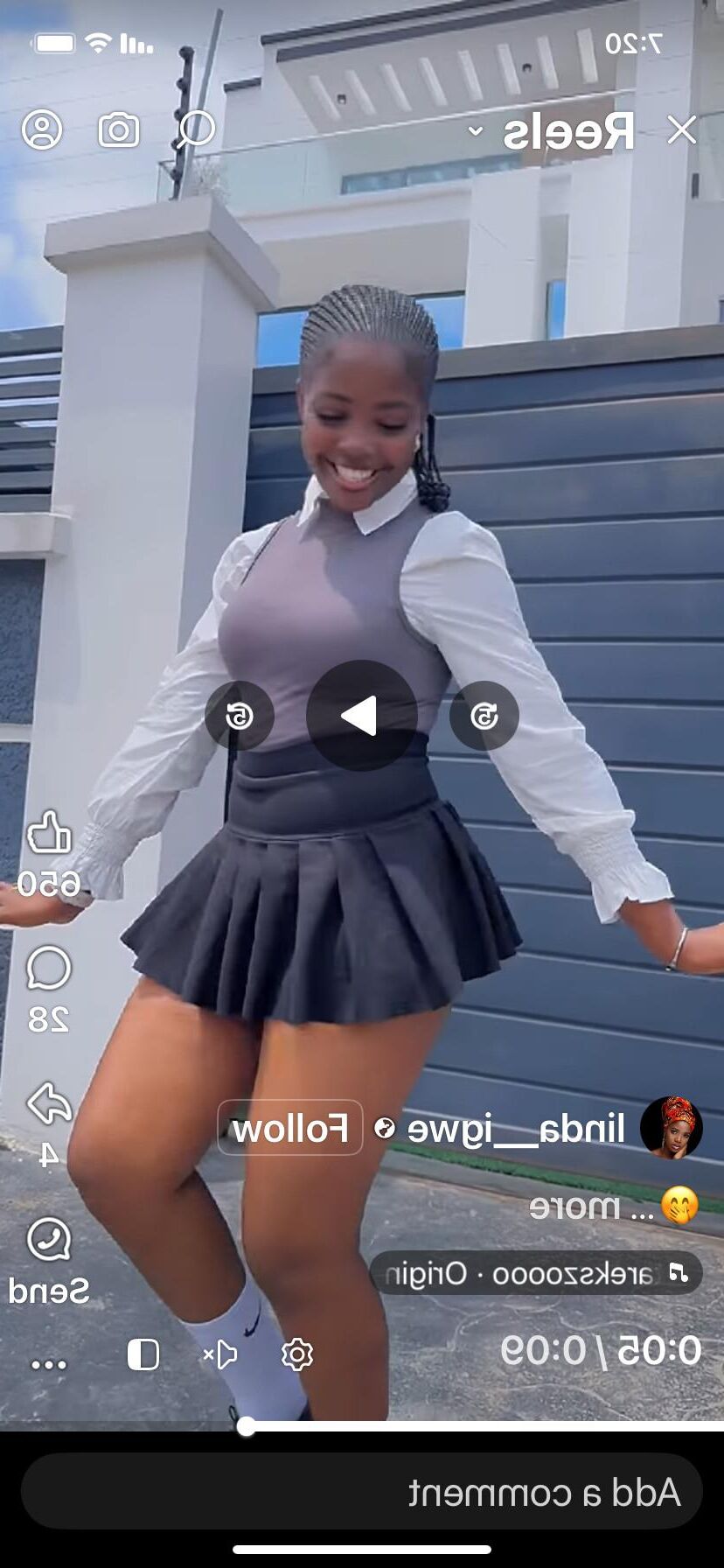Open linda__igwe's profile picture
The width and height of the screenshot is (724, 1568).
(x=671, y=1128)
